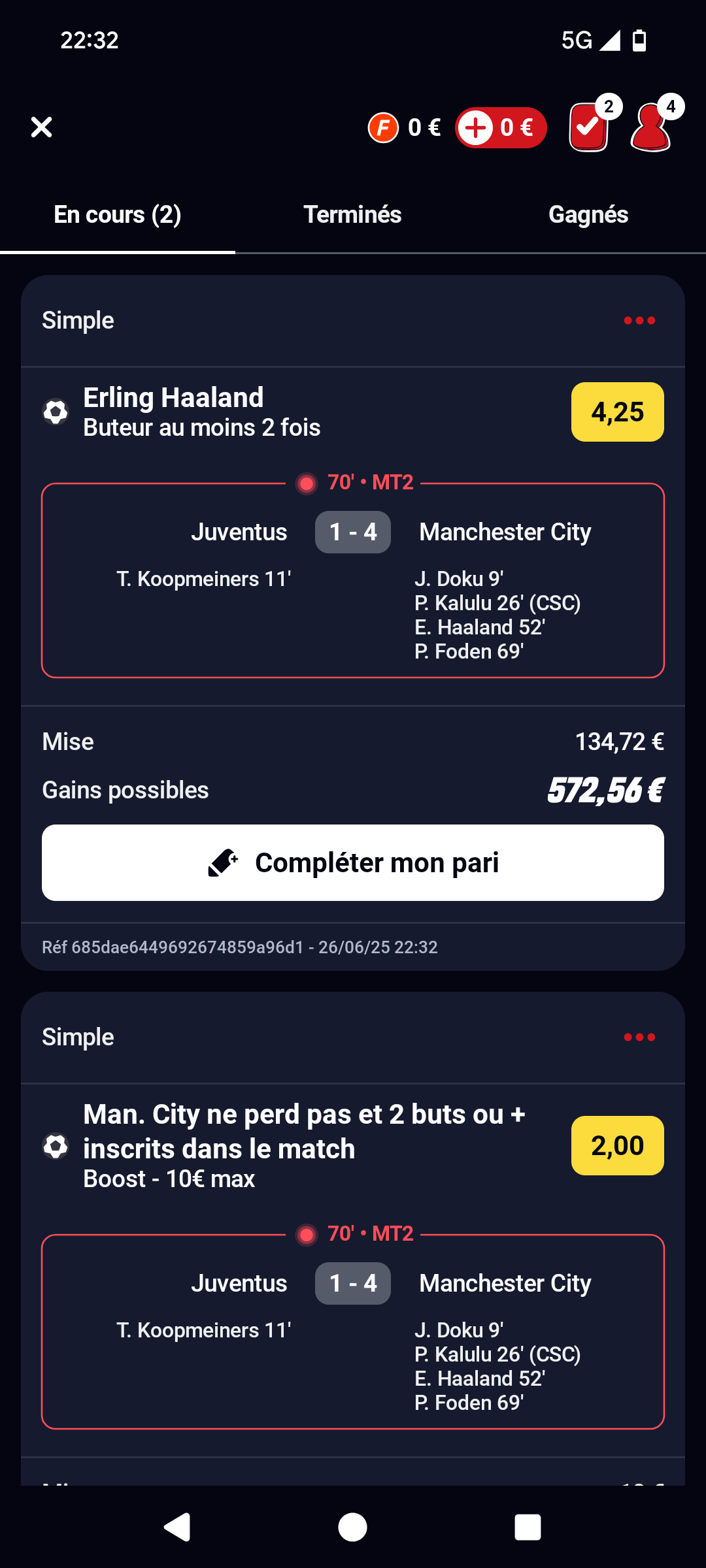This screenshot has height=1568, width=706.
Task: Open the three-dot menu on the Erling Haaland bet
Action: (x=639, y=321)
